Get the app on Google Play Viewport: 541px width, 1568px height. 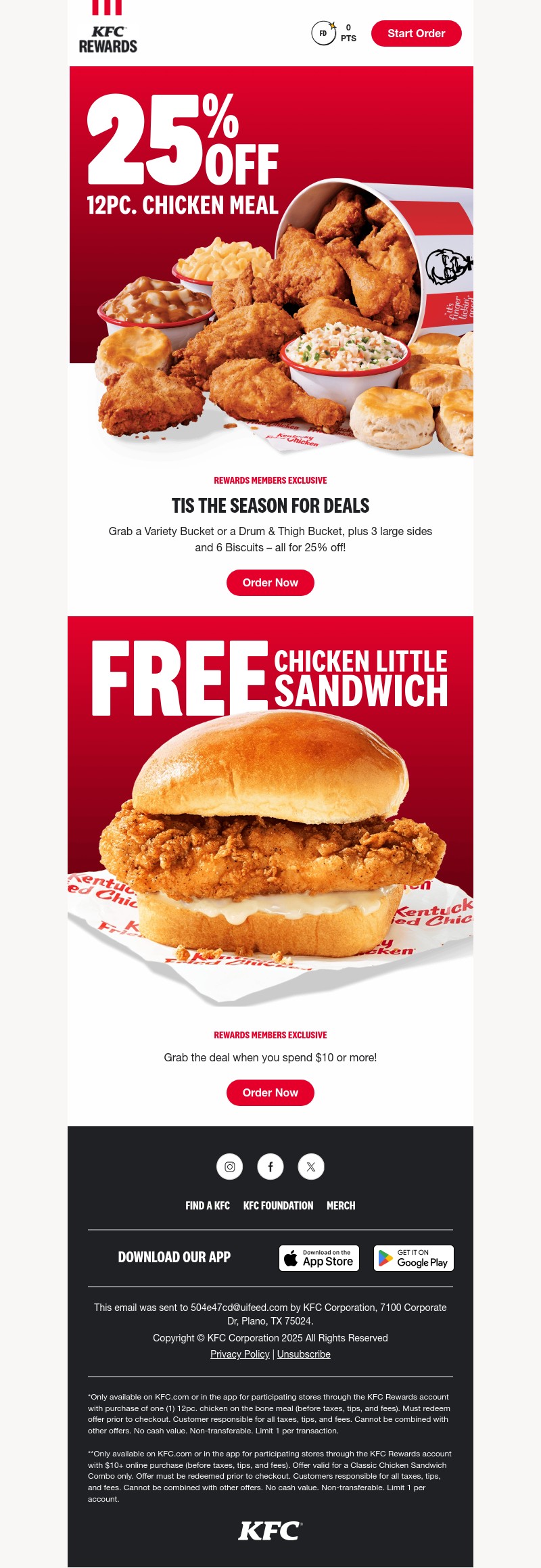(413, 1258)
